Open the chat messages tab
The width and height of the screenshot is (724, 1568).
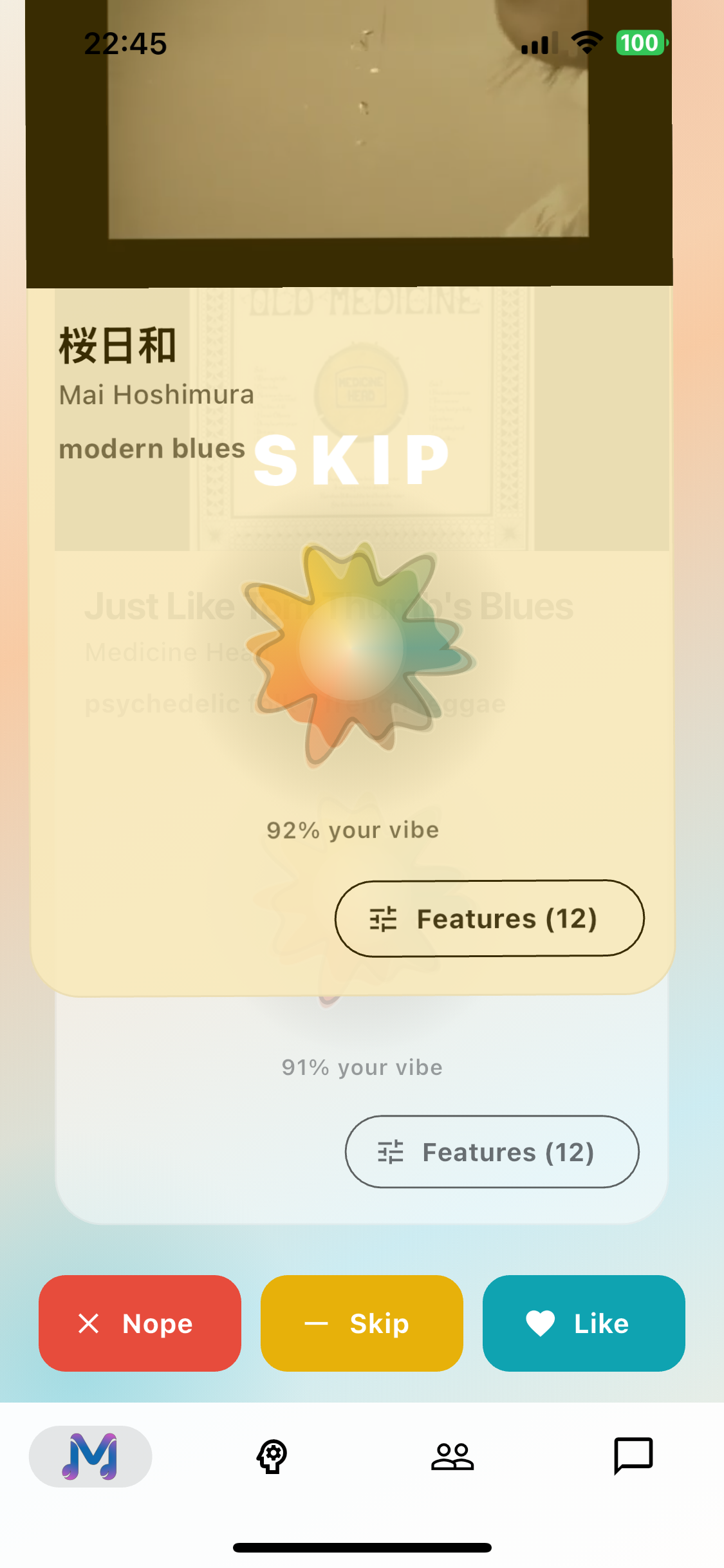633,1456
